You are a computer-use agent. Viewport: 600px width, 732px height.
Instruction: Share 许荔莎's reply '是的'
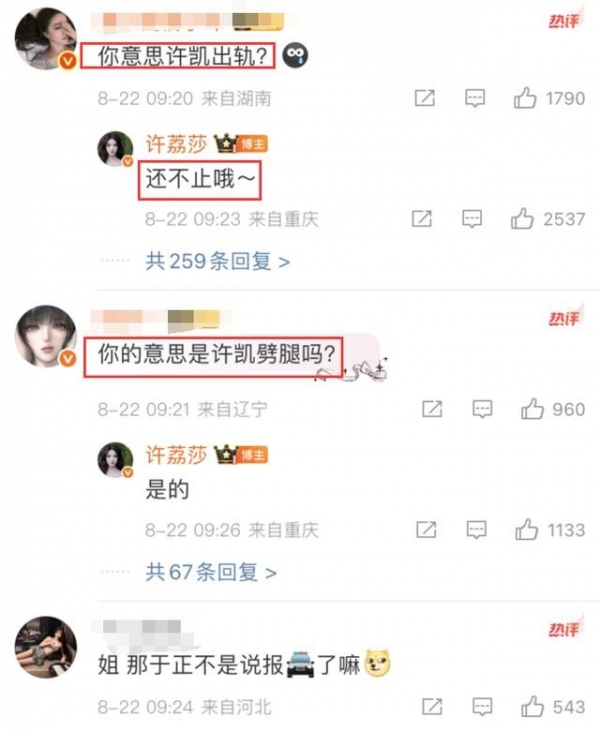pyautogui.click(x=424, y=529)
